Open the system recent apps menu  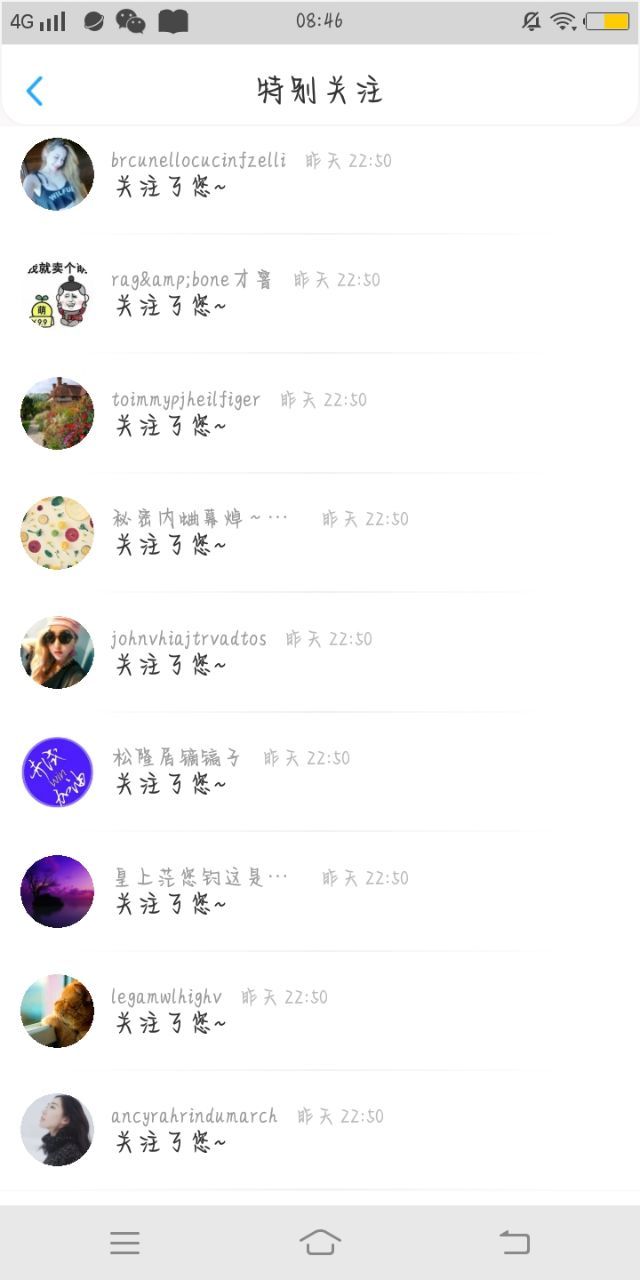pyautogui.click(x=125, y=1243)
